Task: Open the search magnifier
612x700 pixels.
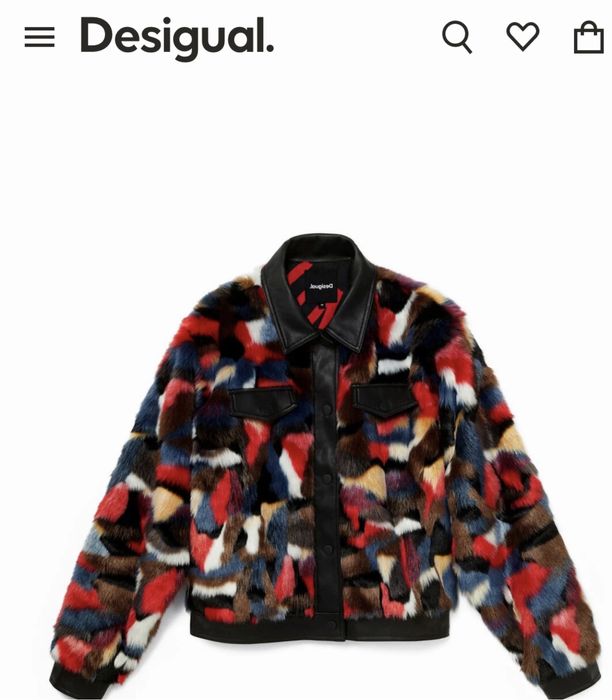Action: coord(457,37)
